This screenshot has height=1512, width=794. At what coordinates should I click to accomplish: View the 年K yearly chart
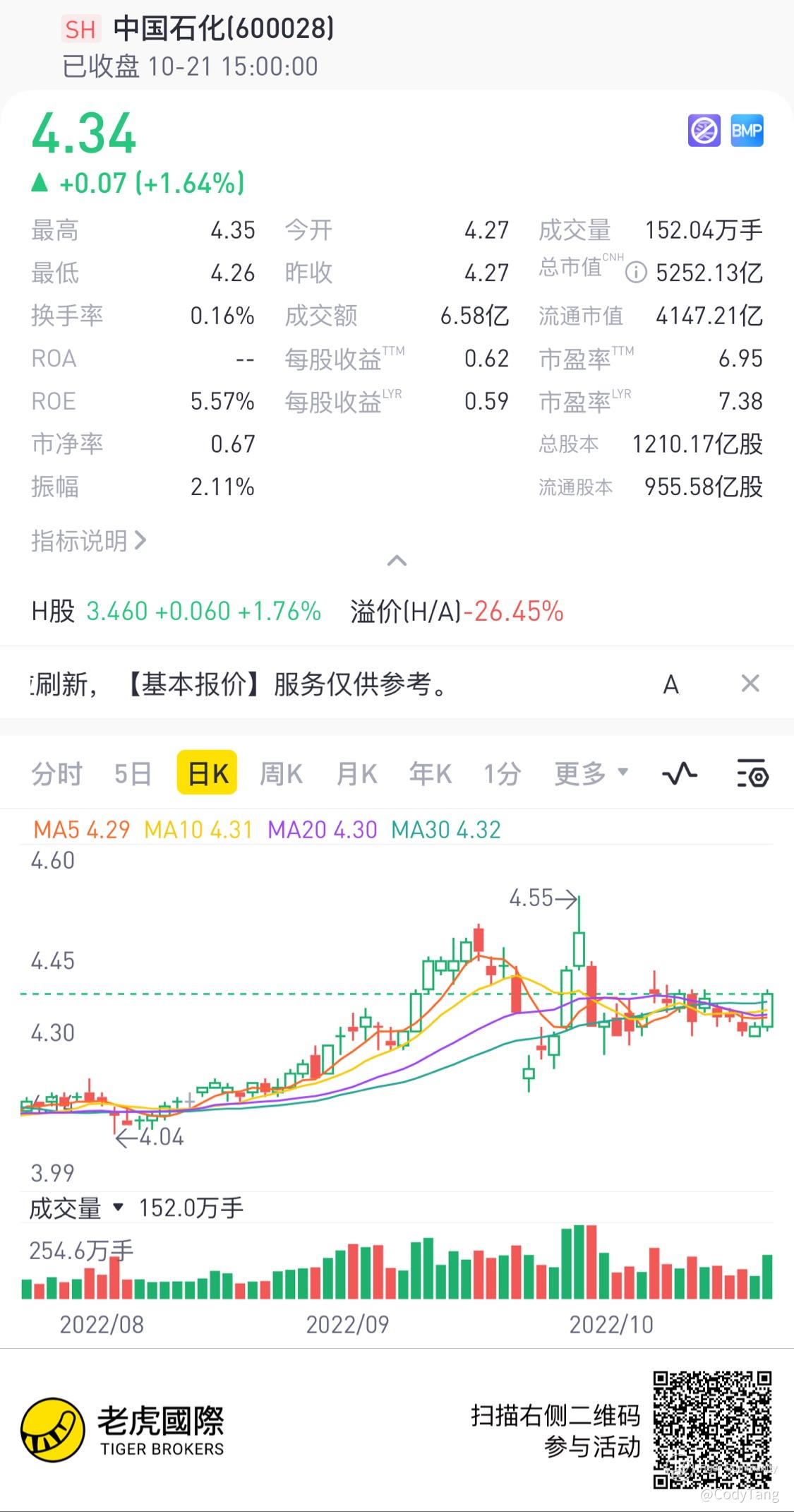pos(430,774)
